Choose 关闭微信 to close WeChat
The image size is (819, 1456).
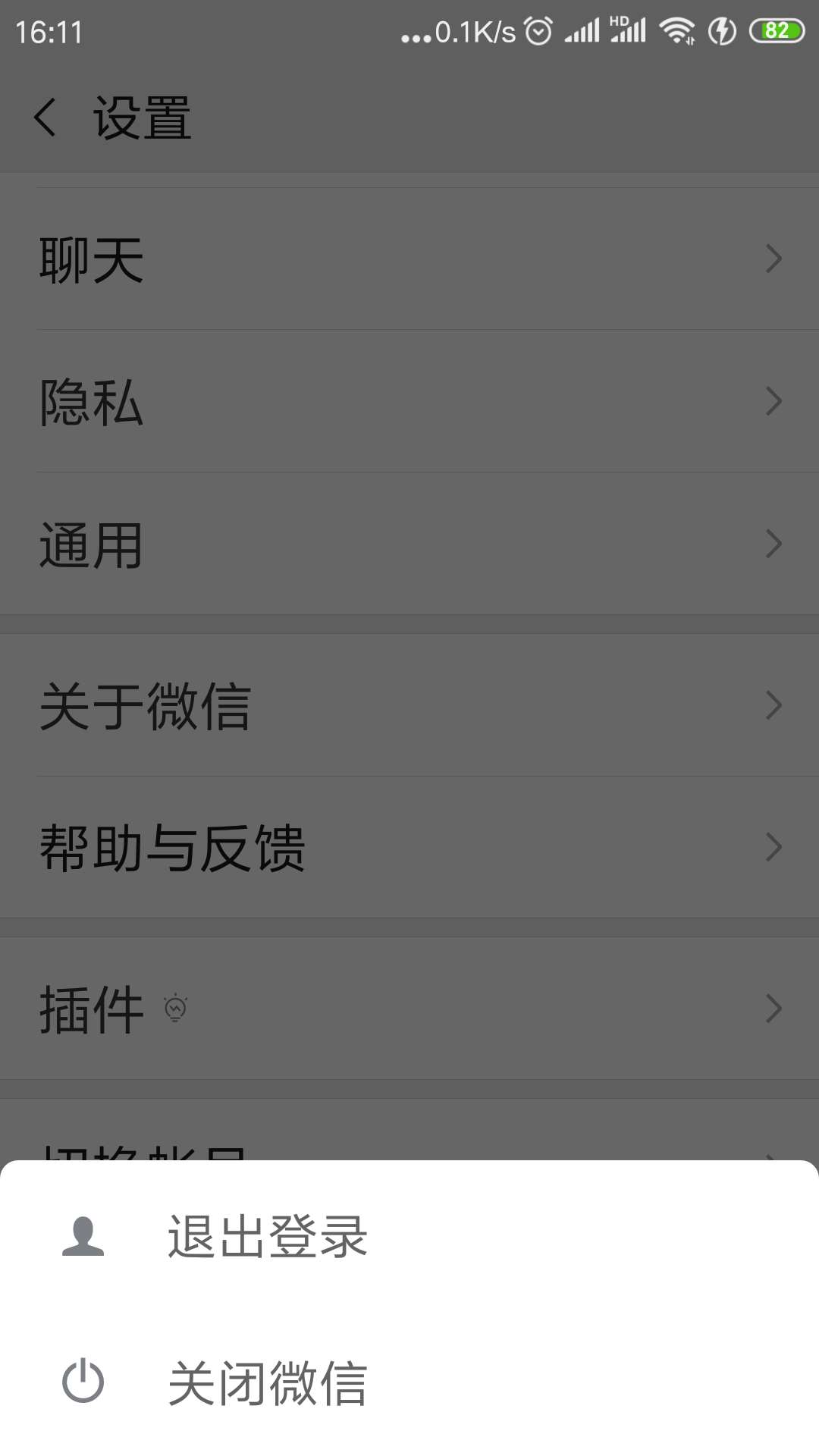pyautogui.click(x=267, y=1382)
